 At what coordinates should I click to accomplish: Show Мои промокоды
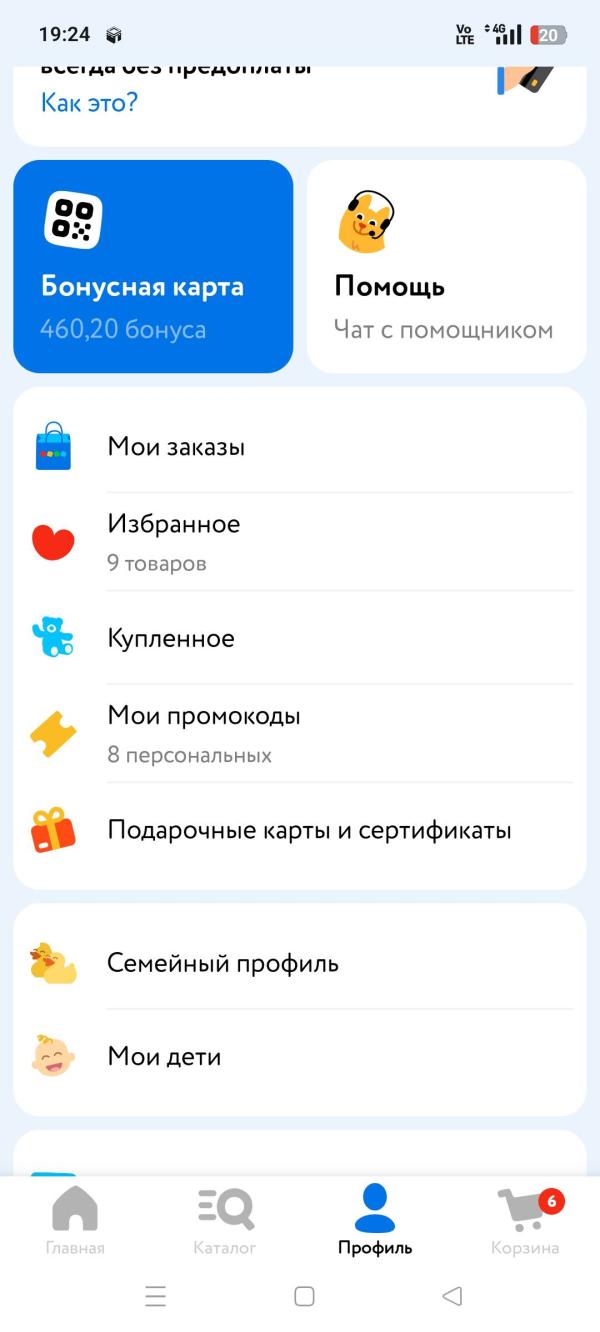(300, 734)
